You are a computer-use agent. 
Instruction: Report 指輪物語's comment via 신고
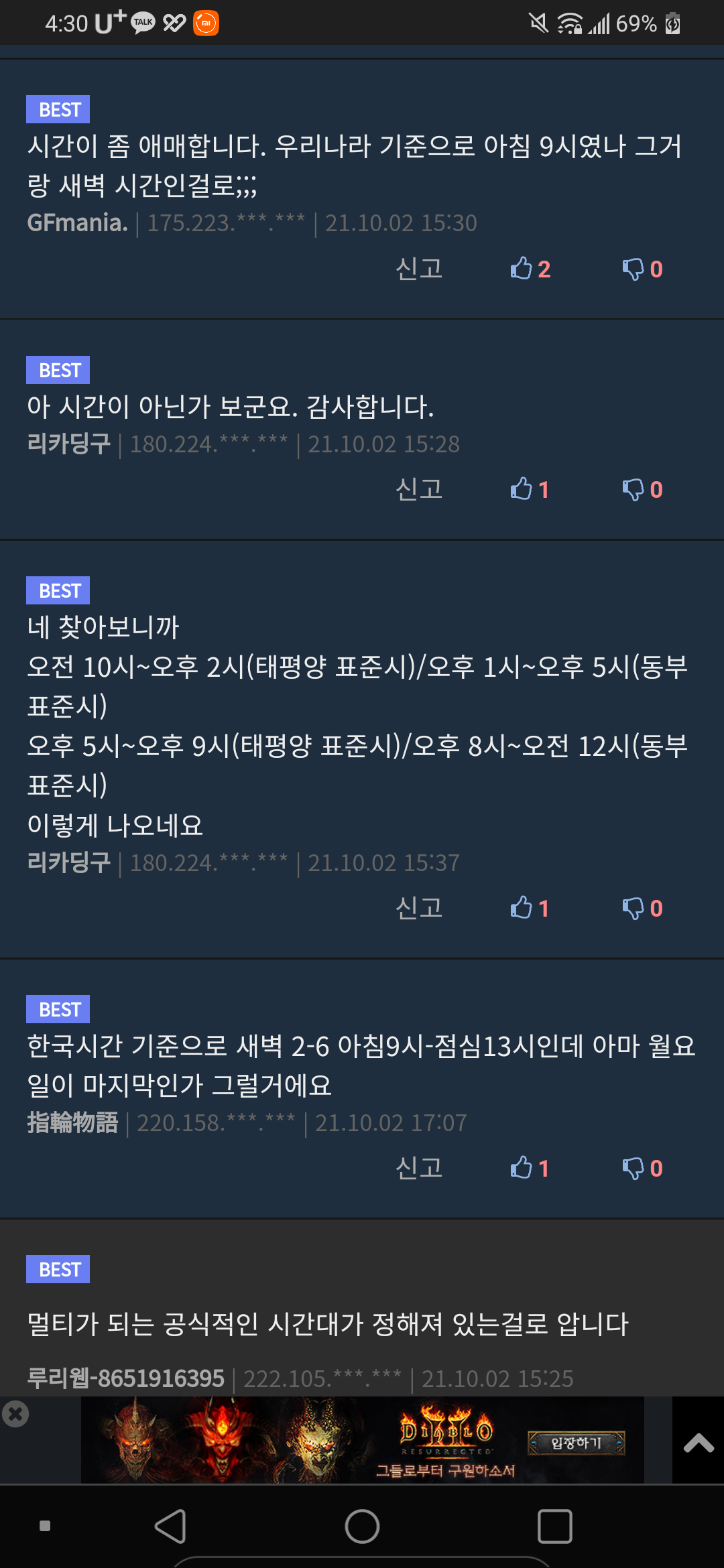coord(419,1169)
